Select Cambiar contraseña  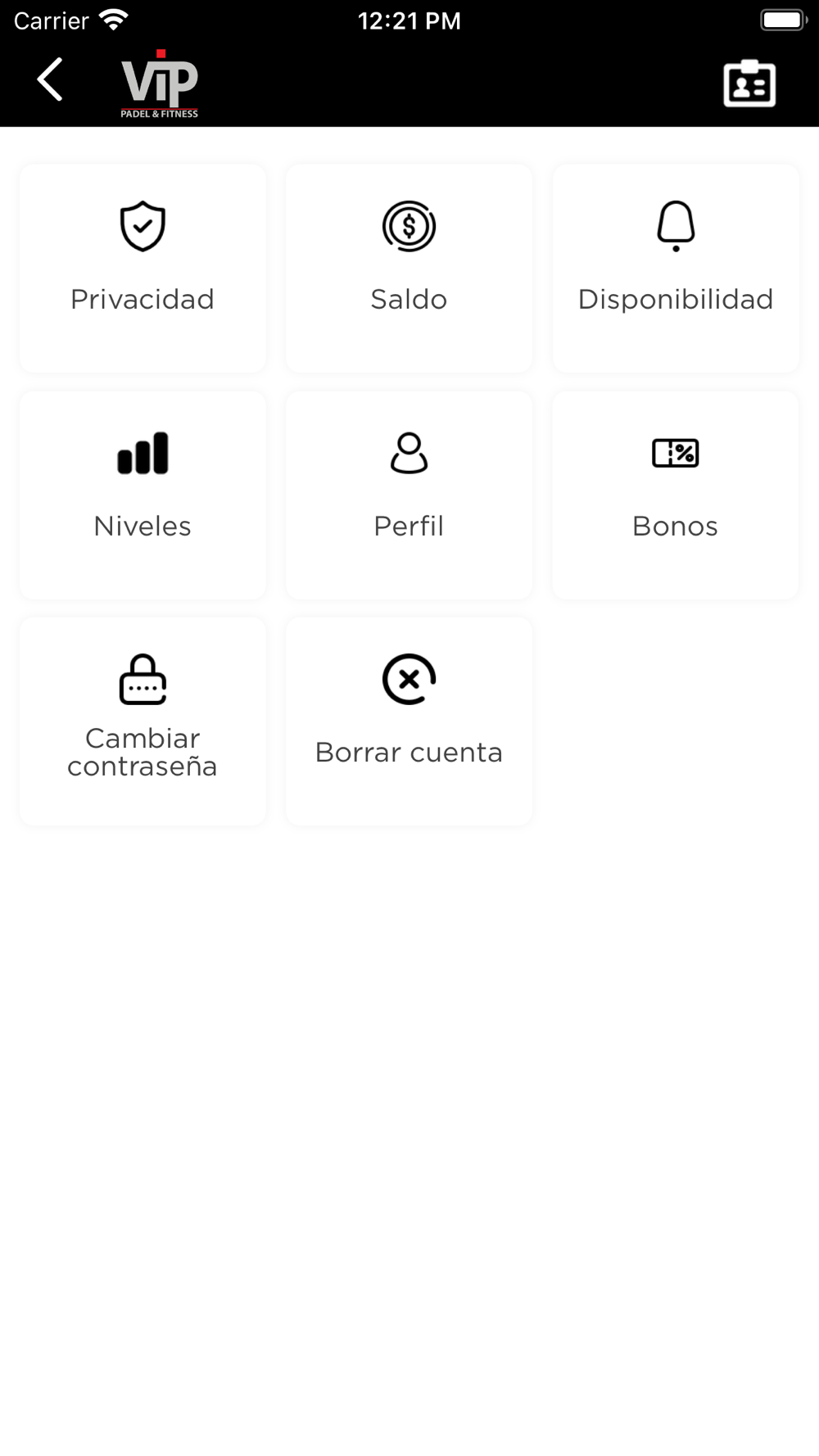[143, 721]
